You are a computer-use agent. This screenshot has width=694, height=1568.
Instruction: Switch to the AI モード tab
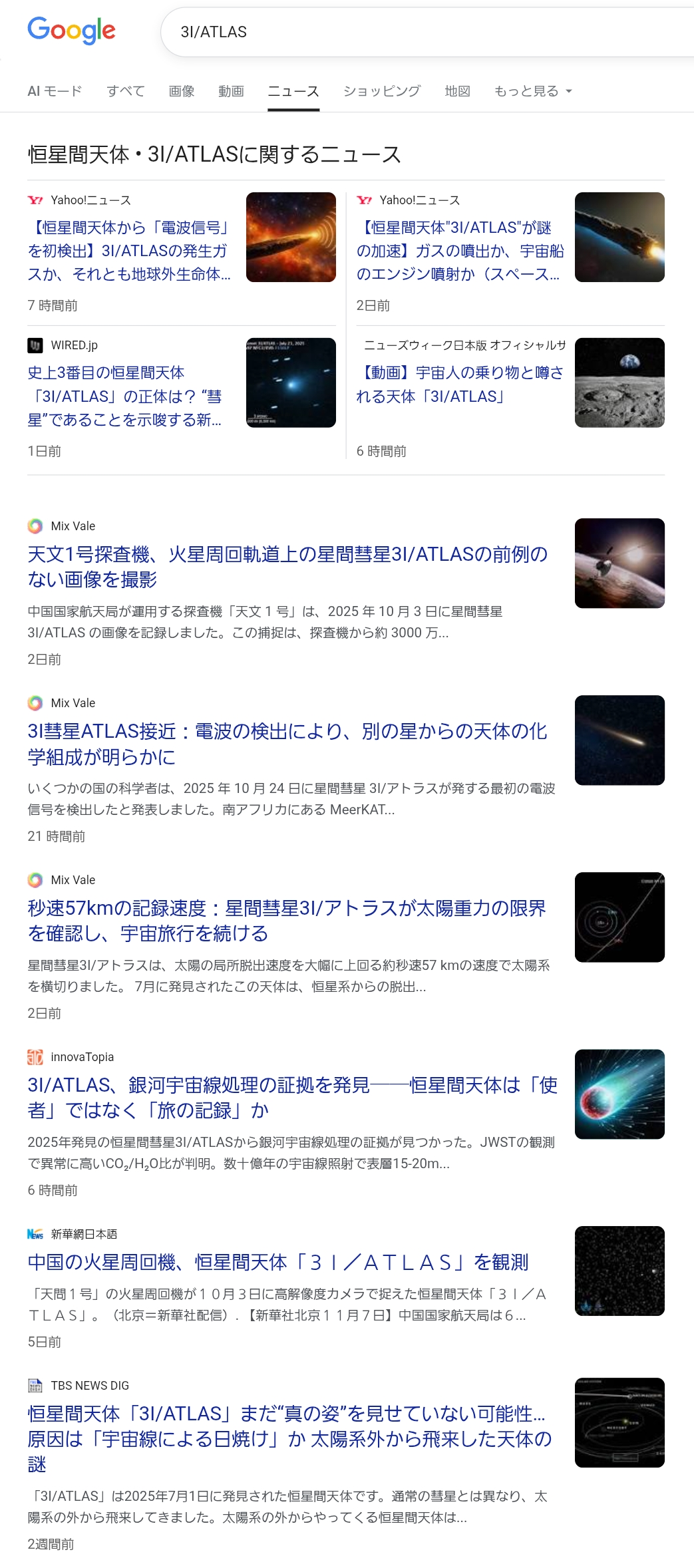click(x=55, y=91)
